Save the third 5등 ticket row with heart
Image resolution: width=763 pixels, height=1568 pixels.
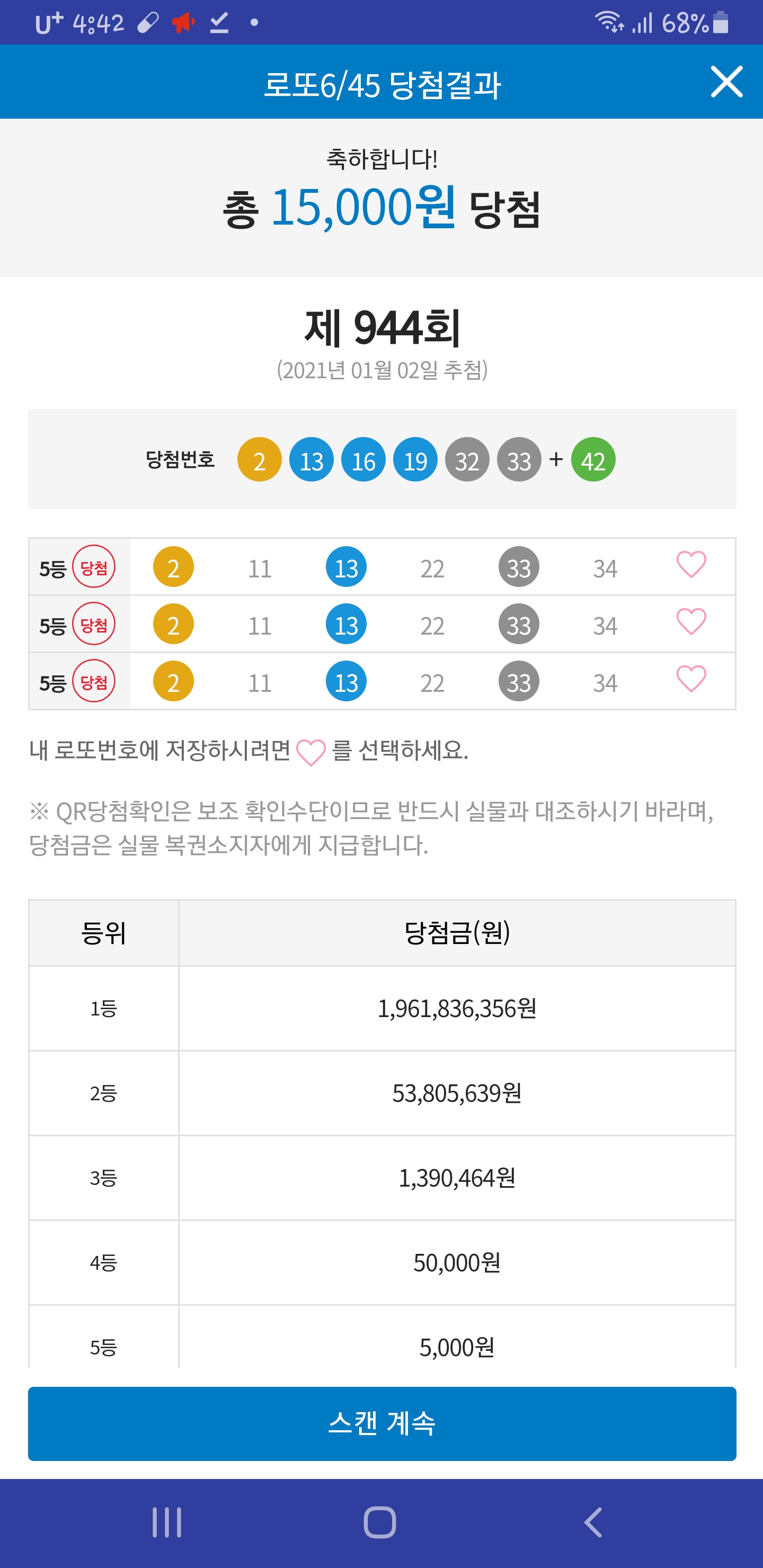click(691, 679)
